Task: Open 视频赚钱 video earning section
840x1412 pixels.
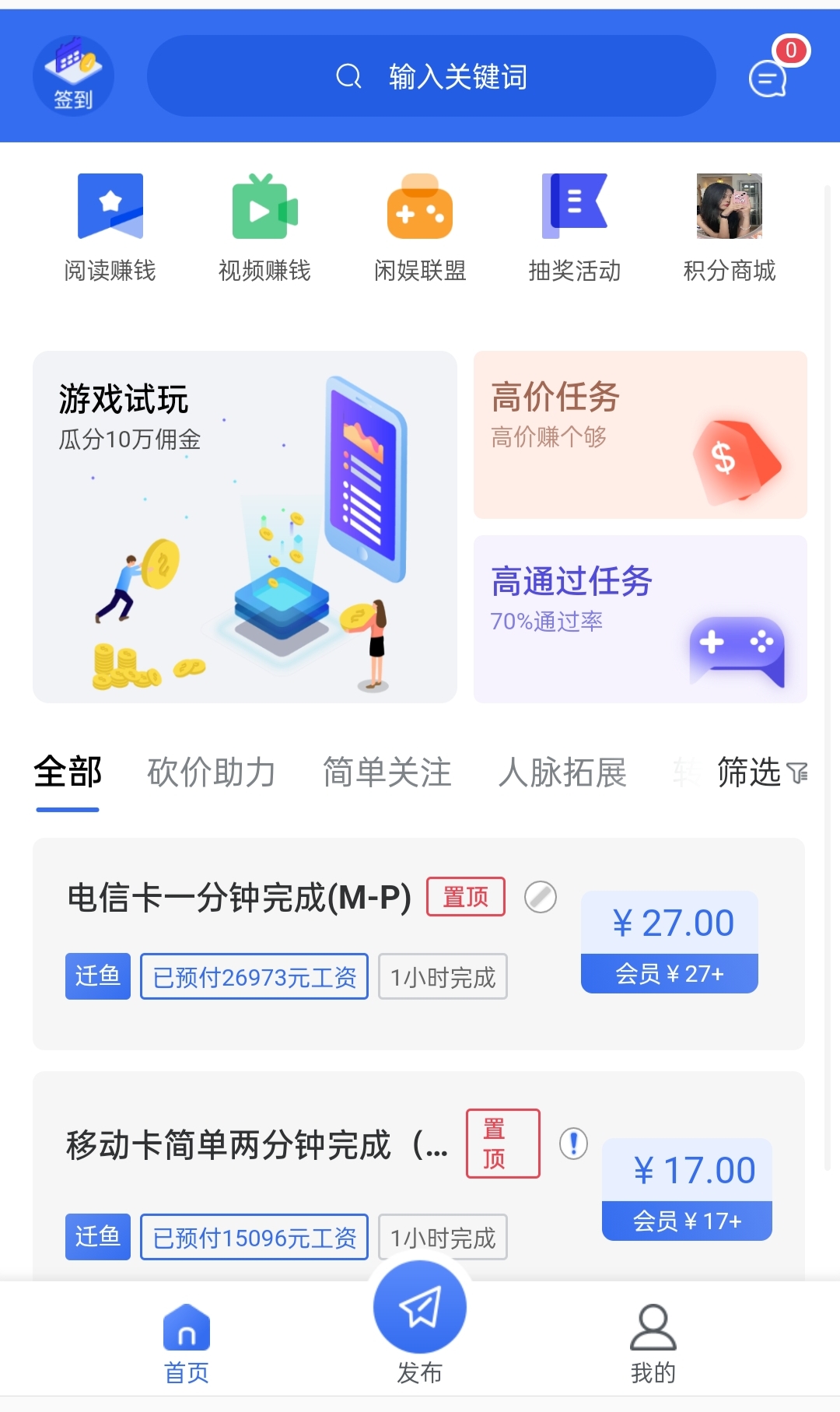Action: [x=264, y=226]
